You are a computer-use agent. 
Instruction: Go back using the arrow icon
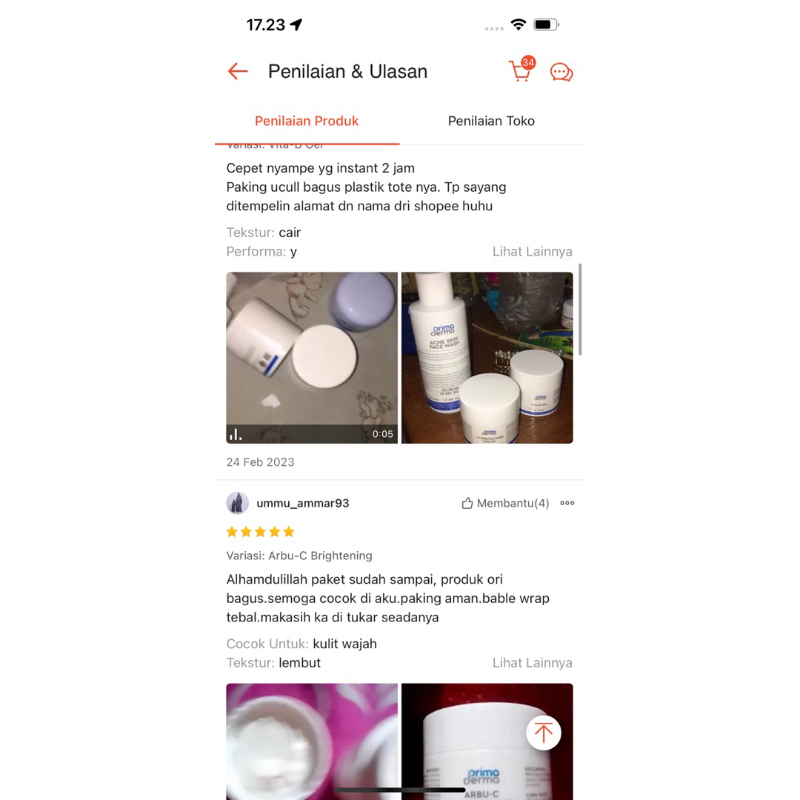point(237,71)
